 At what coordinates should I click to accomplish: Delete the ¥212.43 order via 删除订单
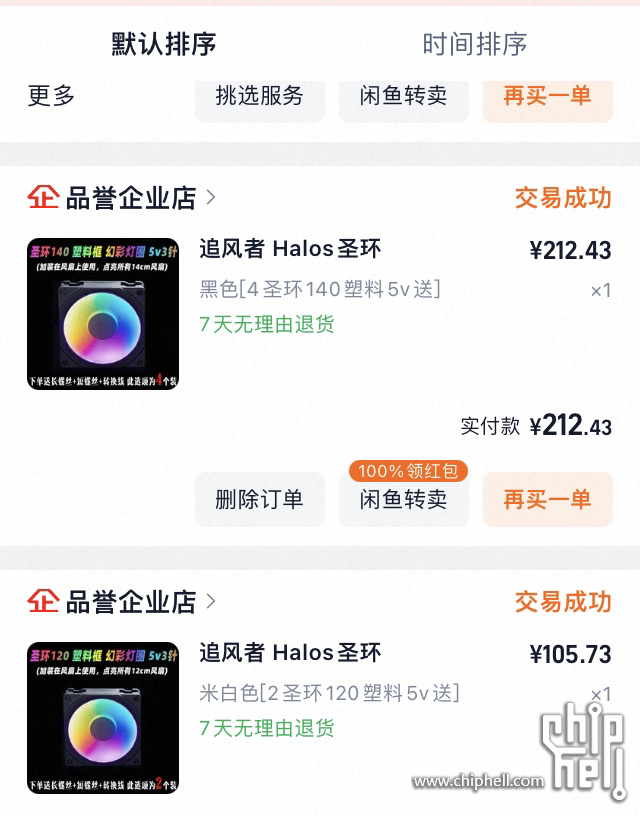(x=260, y=499)
